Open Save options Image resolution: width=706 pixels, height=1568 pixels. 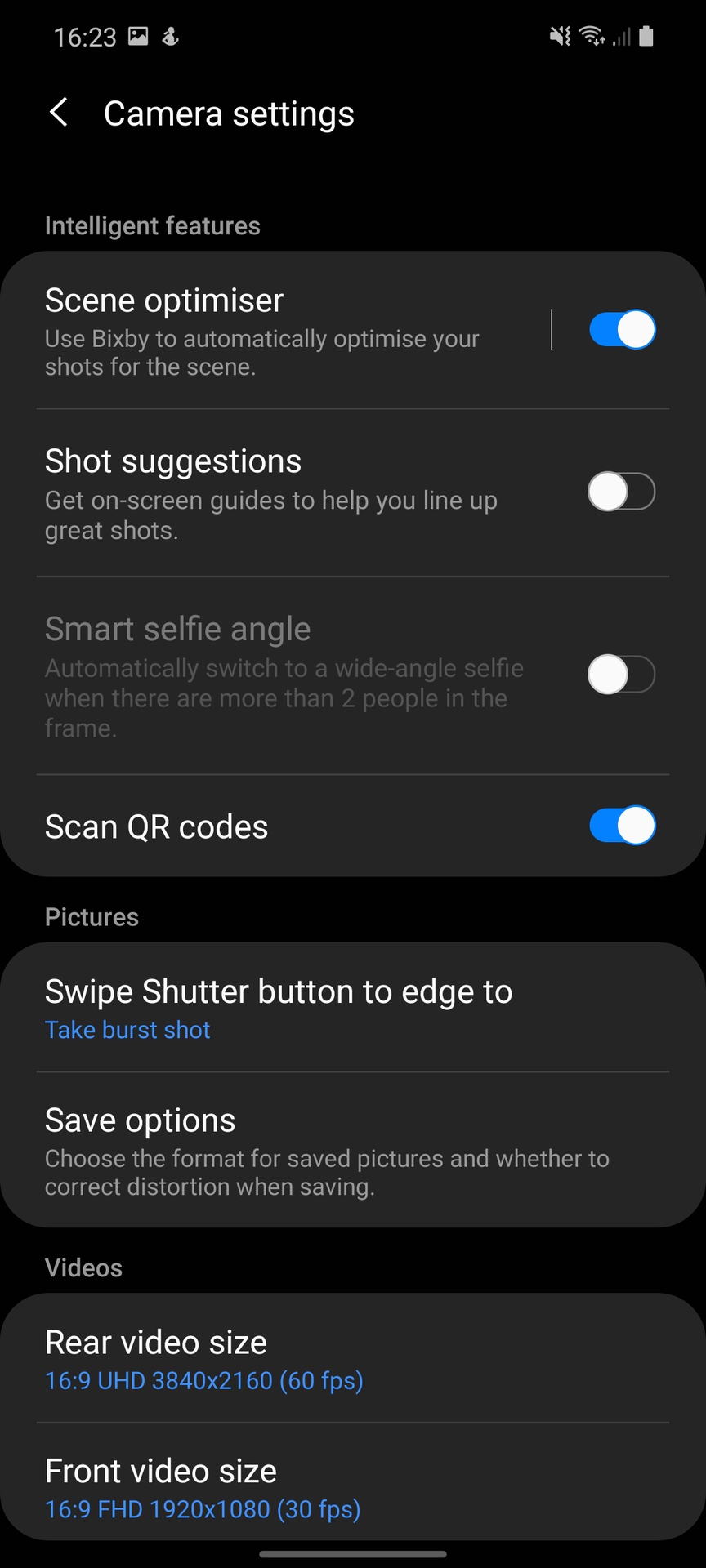327,1150
